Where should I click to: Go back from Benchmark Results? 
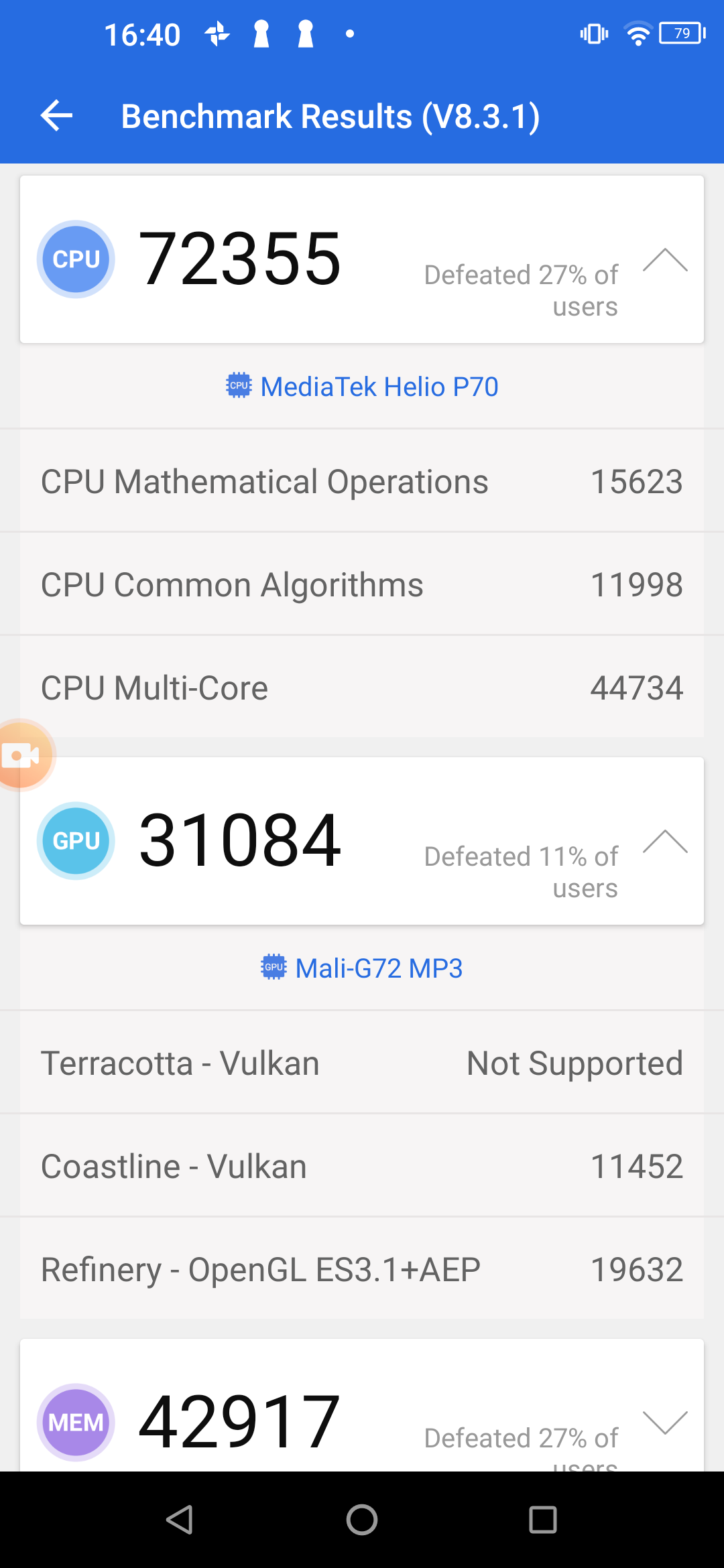coord(57,116)
